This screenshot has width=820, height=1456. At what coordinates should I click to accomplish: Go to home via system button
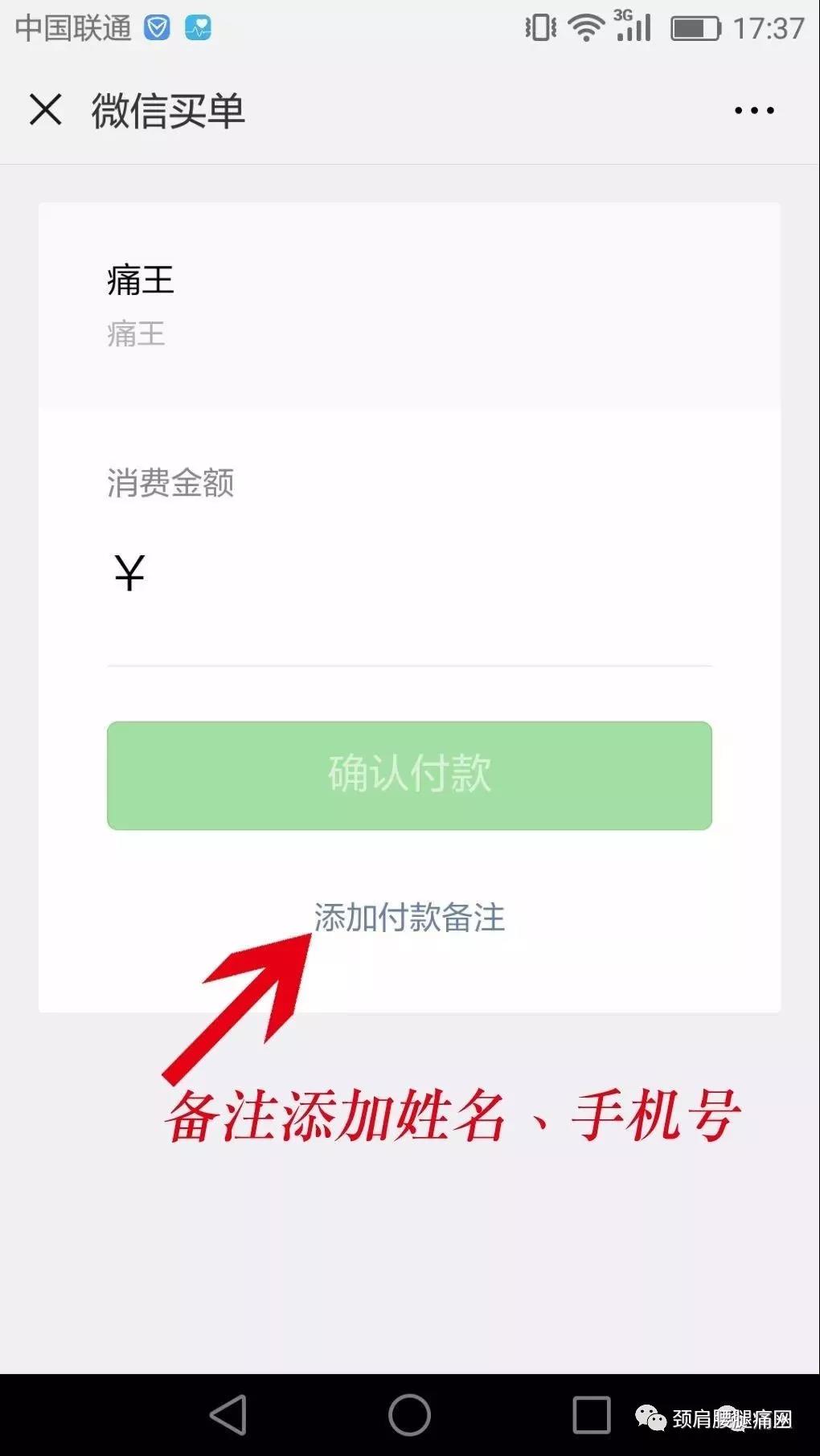click(409, 1414)
